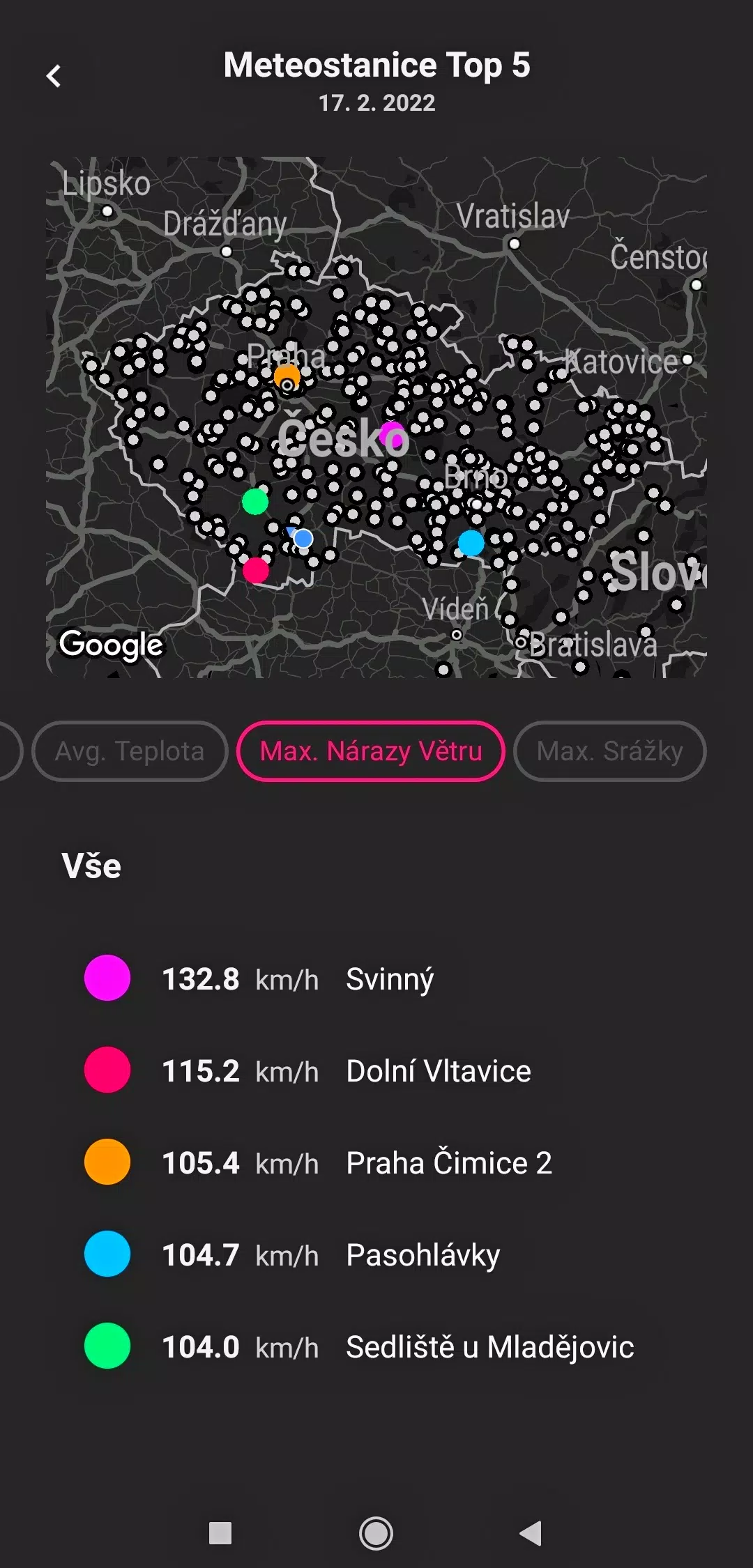Click the back arrow at top left
This screenshot has height=1568, width=753.
(x=53, y=75)
